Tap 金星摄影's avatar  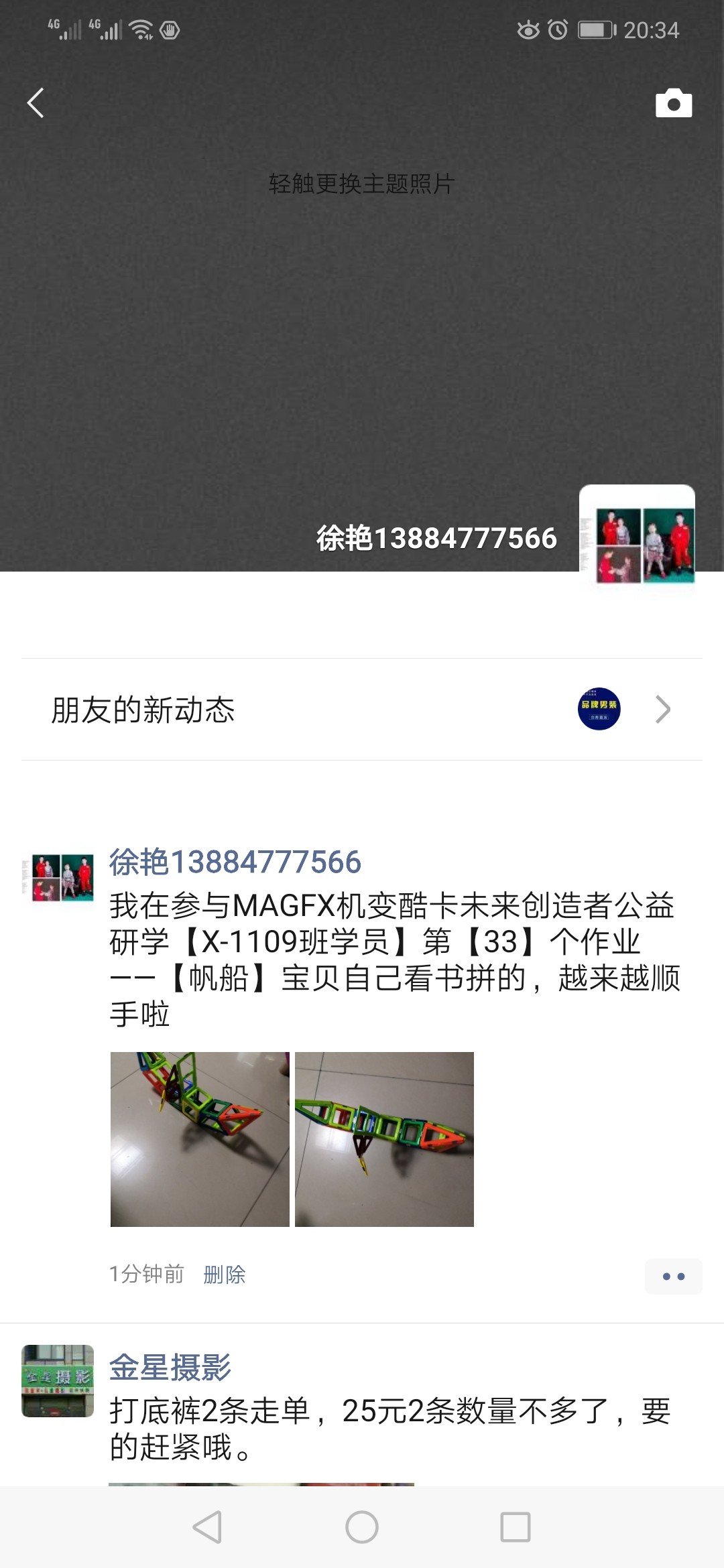58,1380
